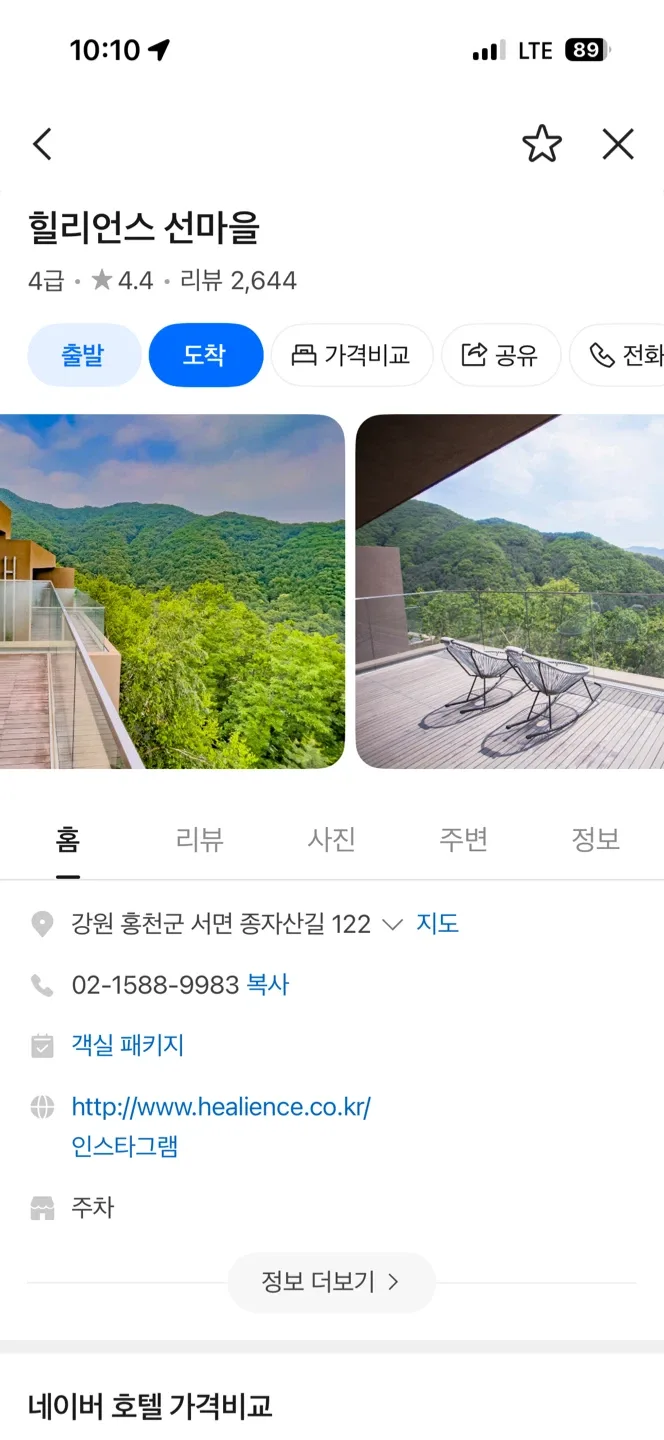This screenshot has width=664, height=1440.
Task: Open 가격비교 price comparison chip
Action: pos(351,355)
